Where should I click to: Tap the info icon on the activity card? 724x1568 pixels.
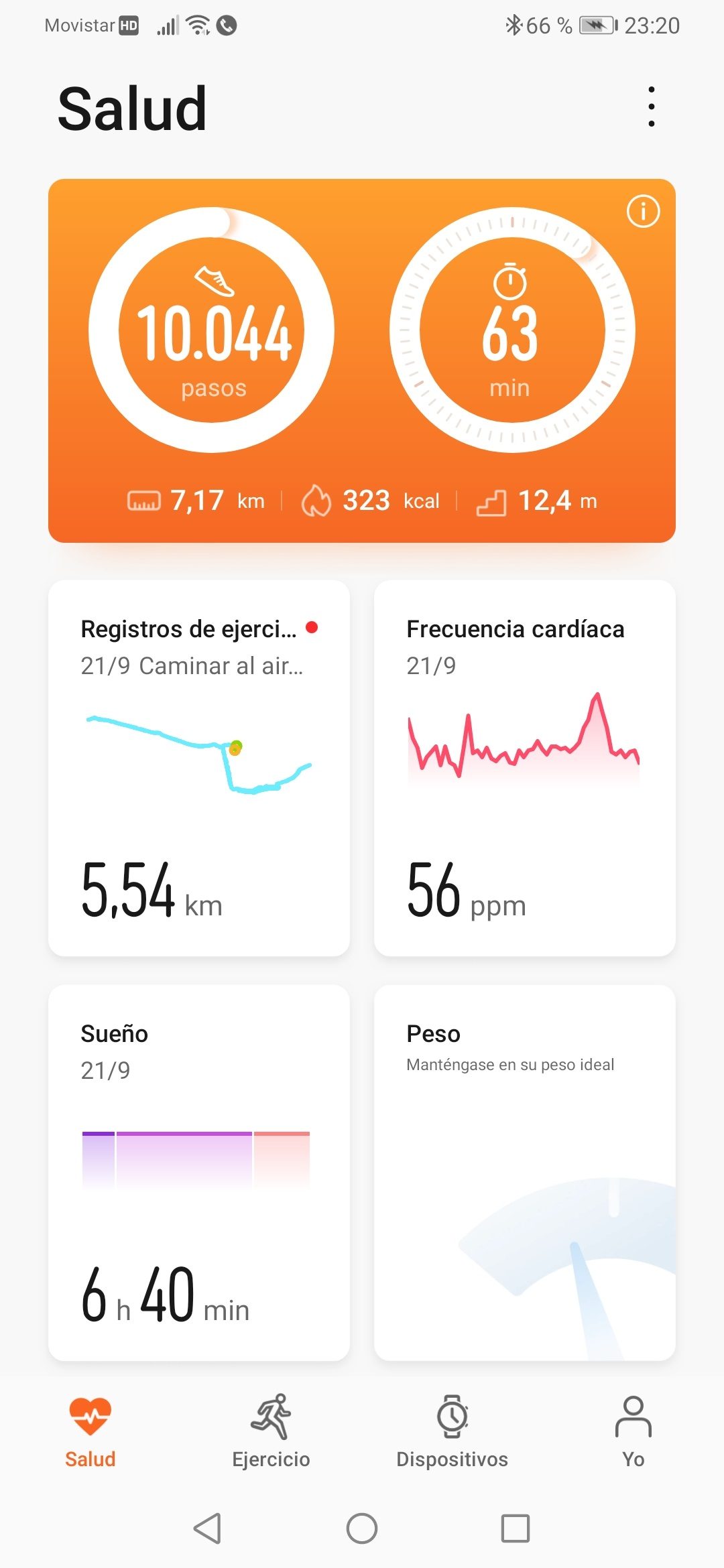coord(643,212)
